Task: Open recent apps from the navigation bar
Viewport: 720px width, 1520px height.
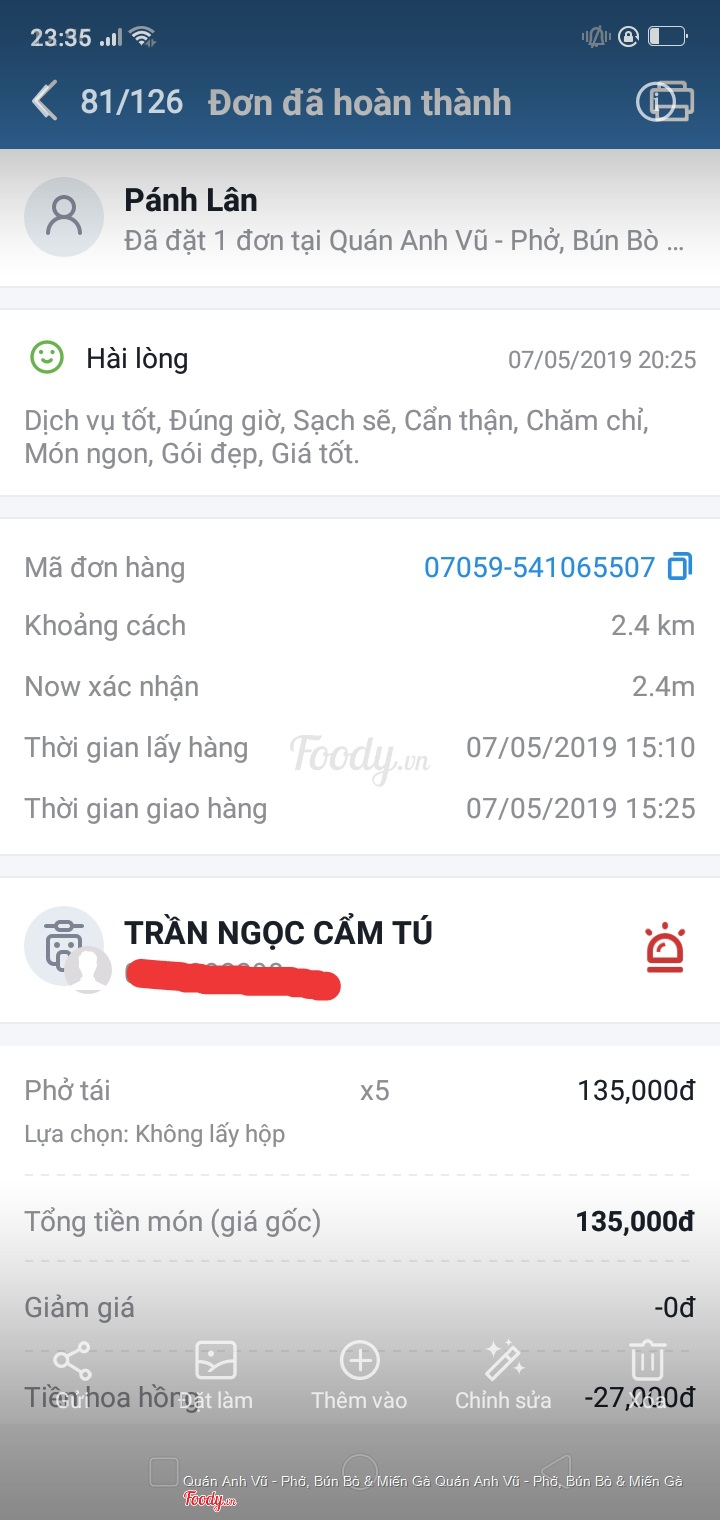Action: tap(163, 1472)
